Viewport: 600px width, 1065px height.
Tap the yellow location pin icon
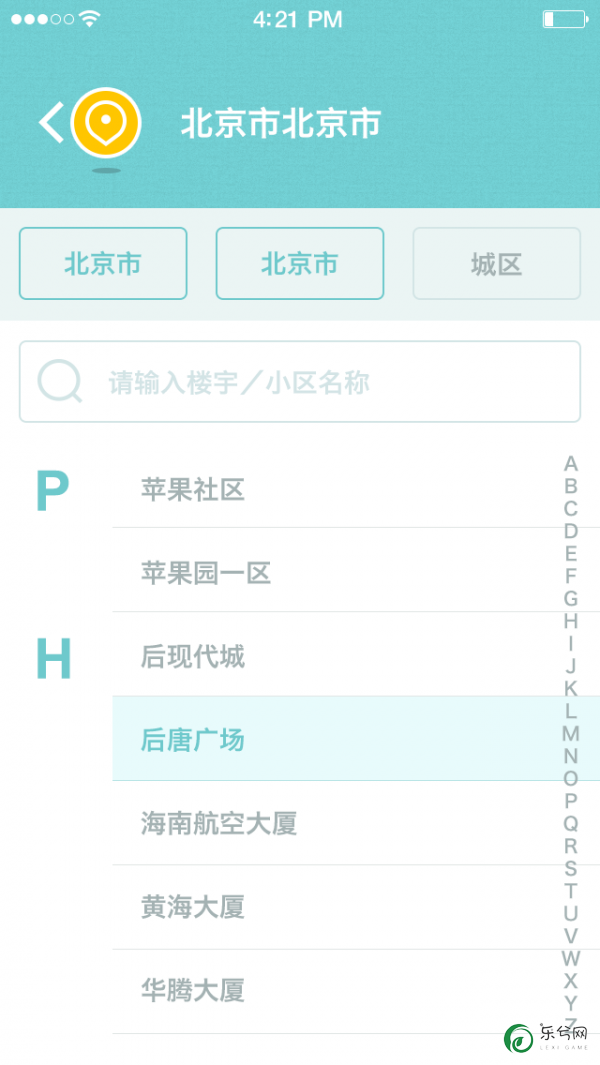point(106,124)
